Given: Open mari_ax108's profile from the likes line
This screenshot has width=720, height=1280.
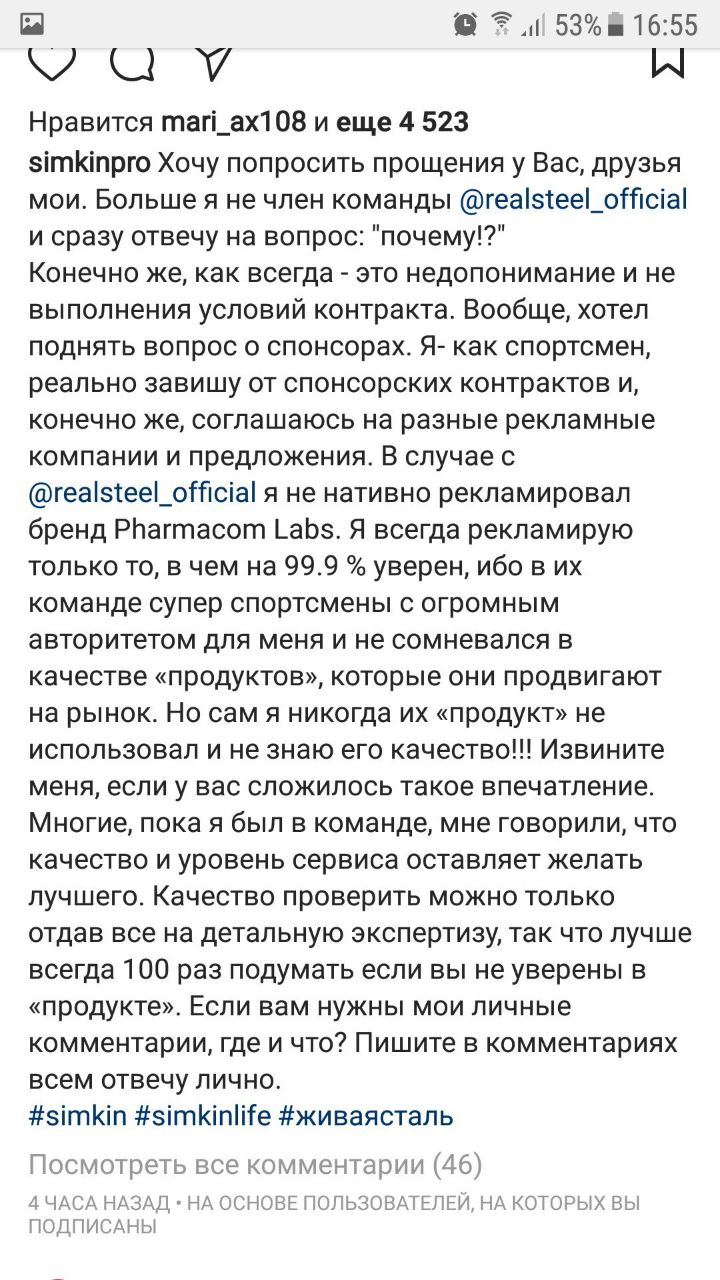Looking at the screenshot, I should [235, 122].
